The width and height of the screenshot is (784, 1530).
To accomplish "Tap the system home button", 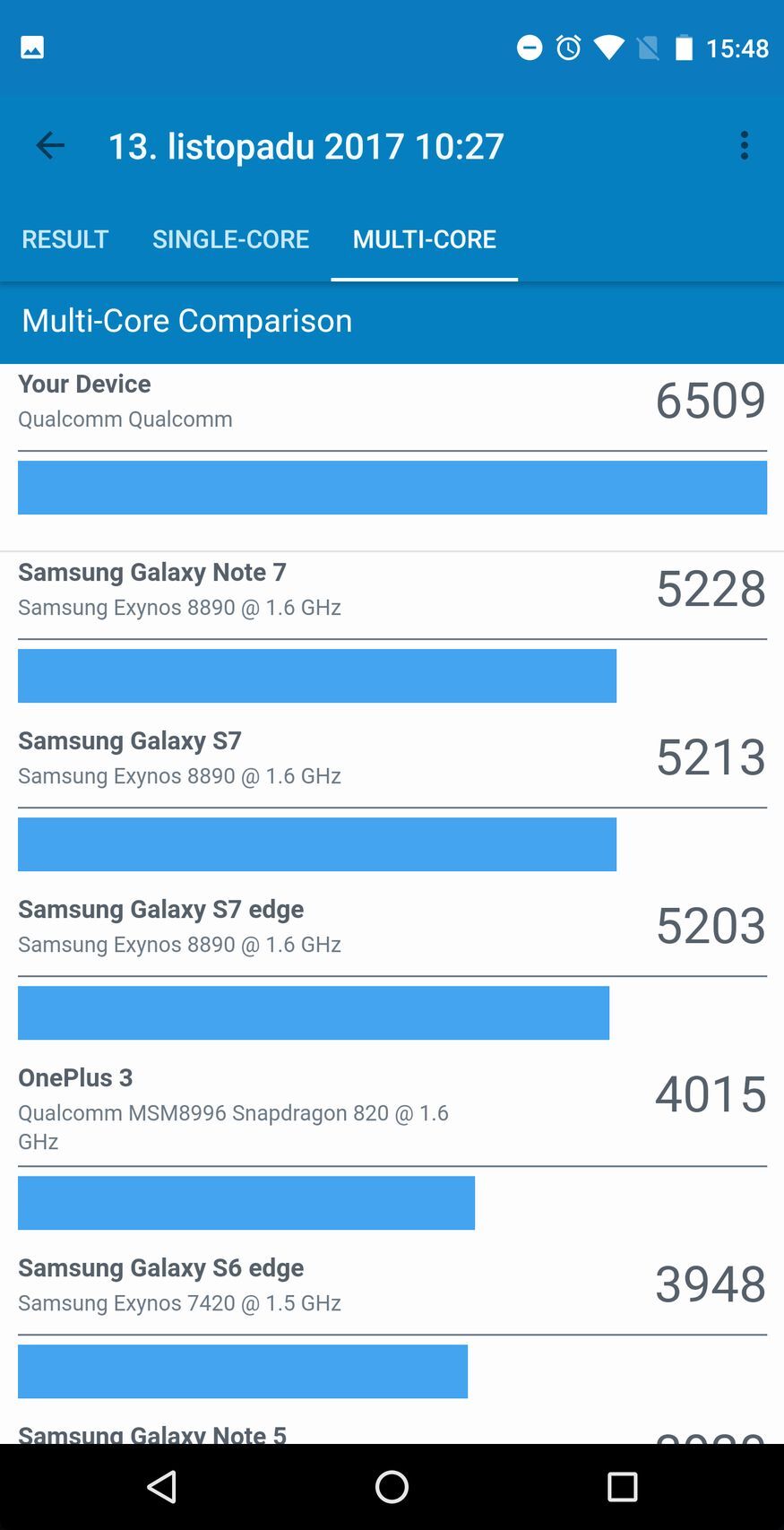I will coord(392,1487).
